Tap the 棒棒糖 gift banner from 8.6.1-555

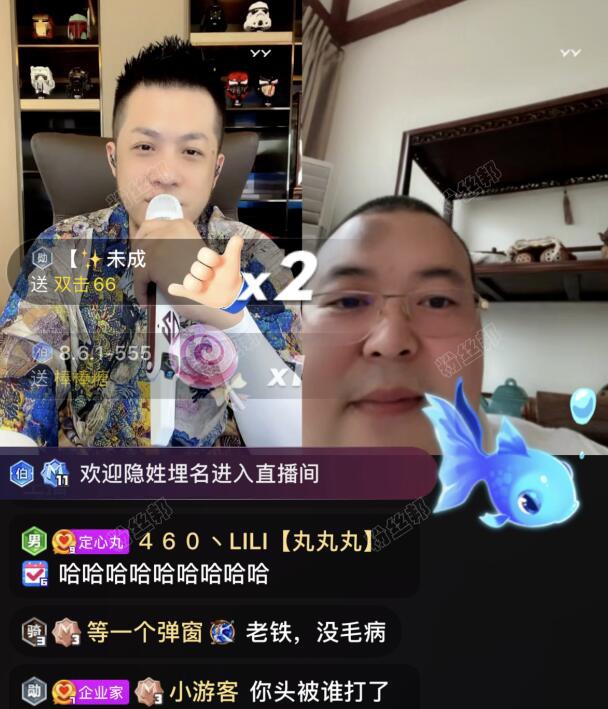[100, 365]
